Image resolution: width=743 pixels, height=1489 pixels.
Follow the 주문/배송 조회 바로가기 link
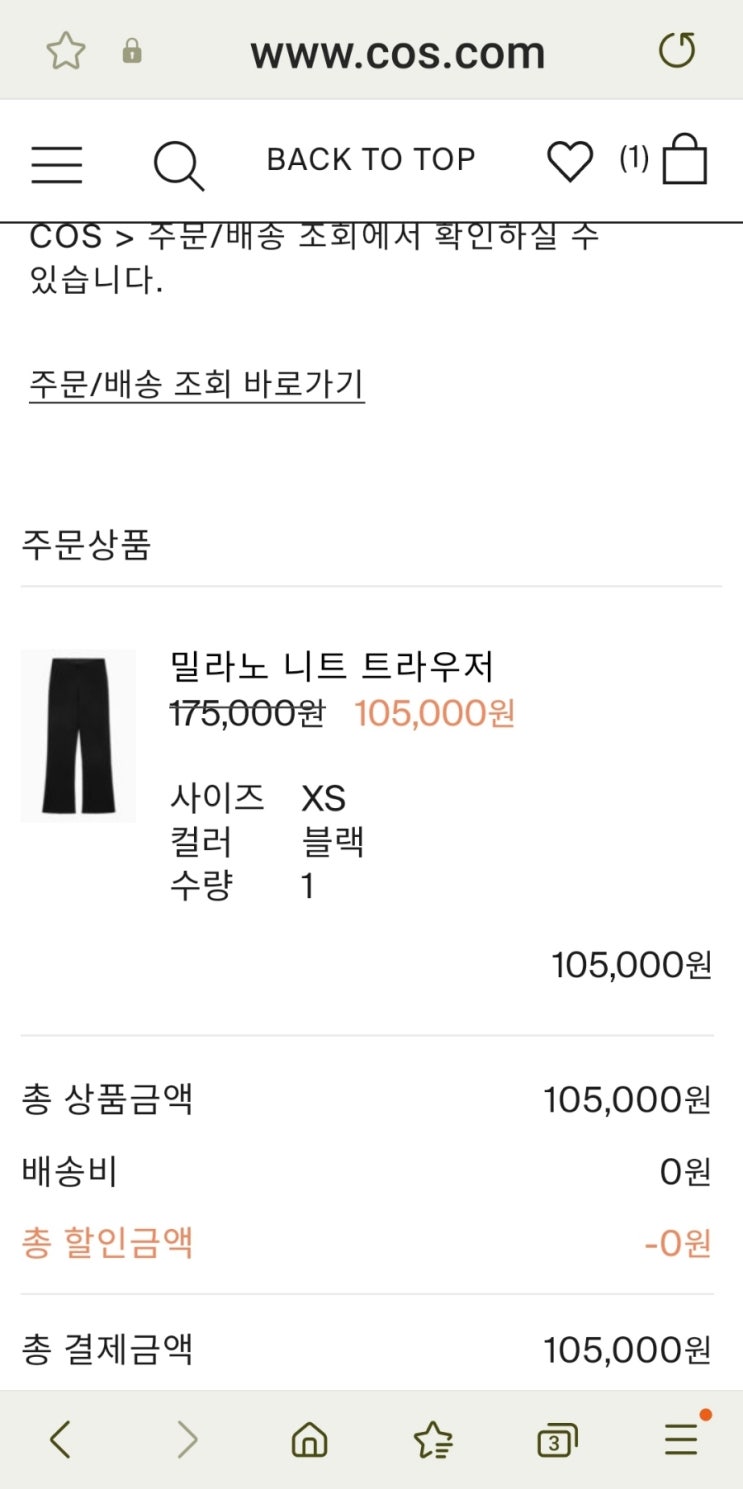(196, 384)
